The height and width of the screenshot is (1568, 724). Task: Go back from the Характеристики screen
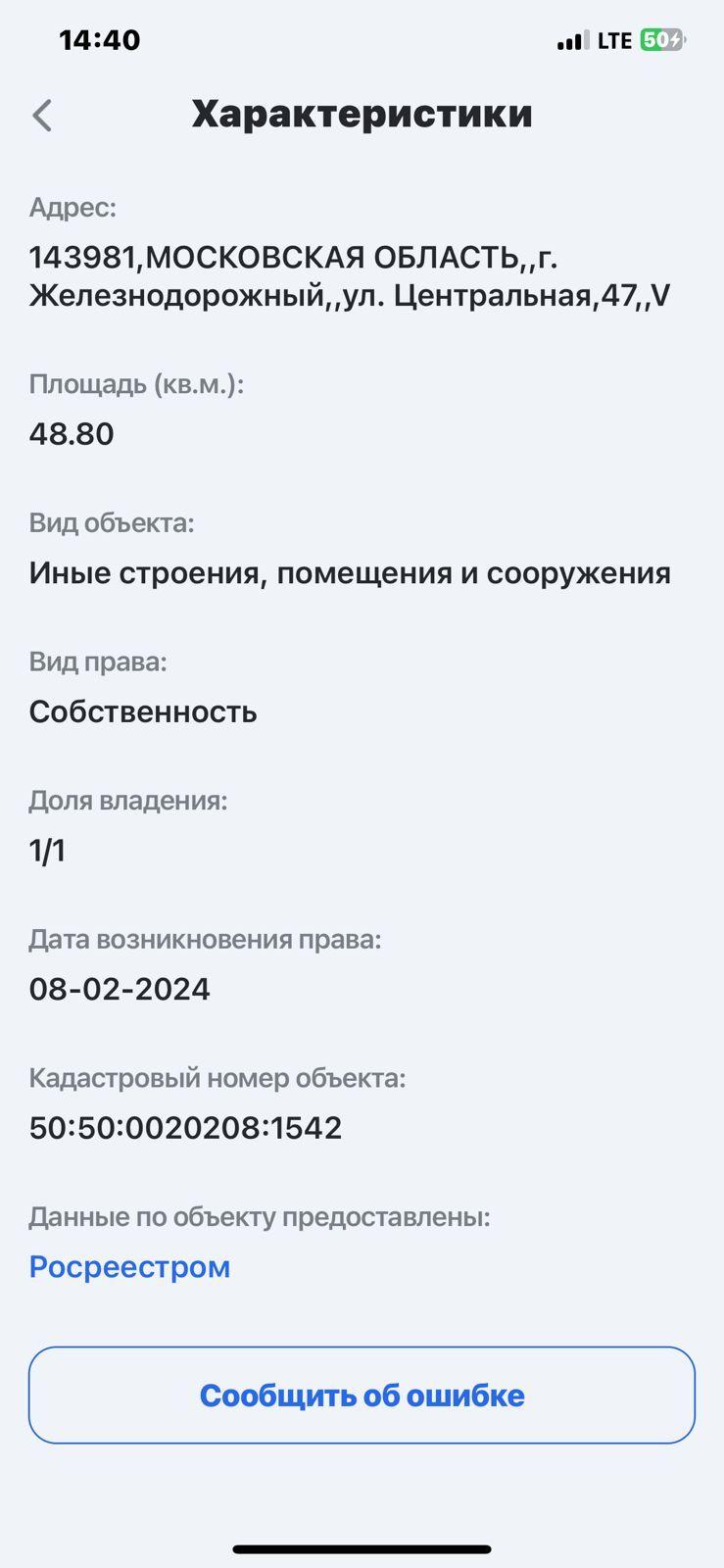(42, 115)
